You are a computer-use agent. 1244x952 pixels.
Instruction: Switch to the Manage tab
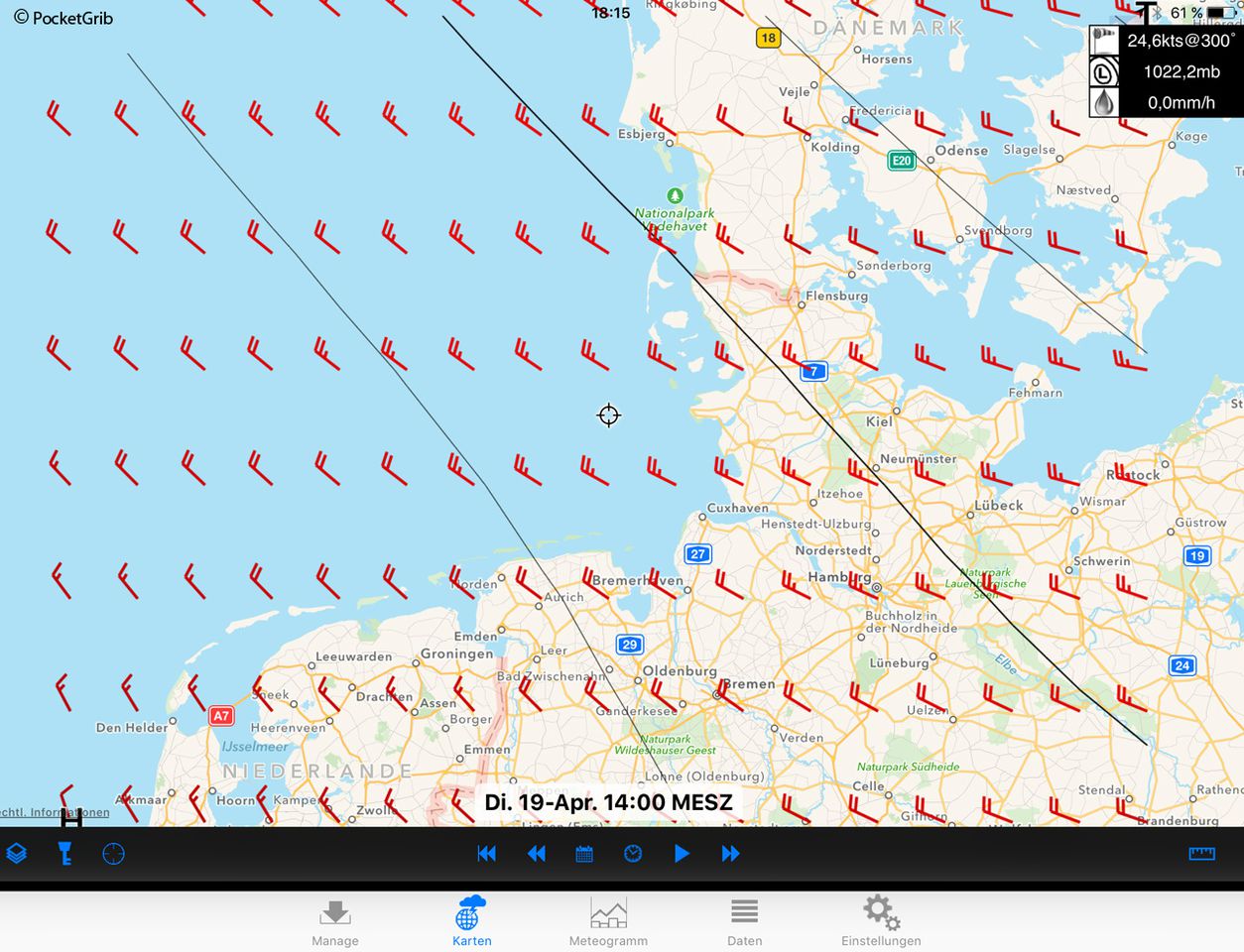tap(335, 923)
